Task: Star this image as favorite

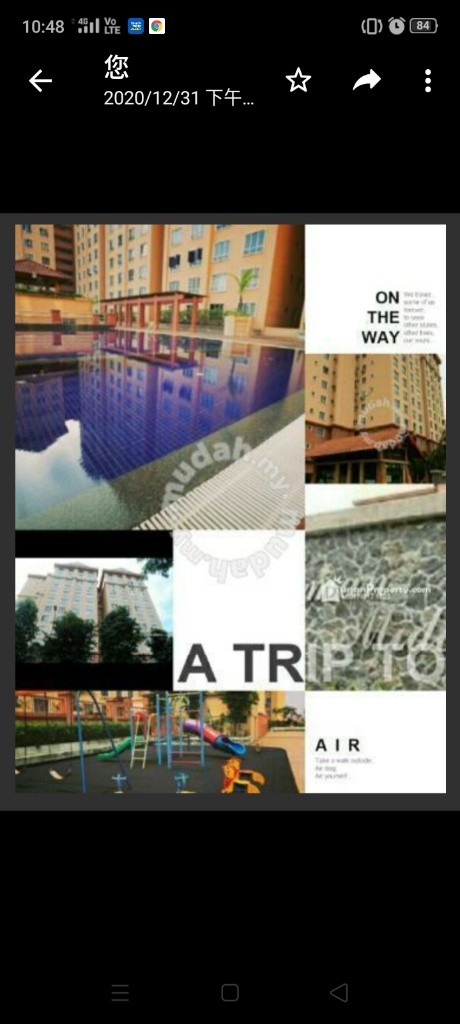Action: (x=299, y=80)
